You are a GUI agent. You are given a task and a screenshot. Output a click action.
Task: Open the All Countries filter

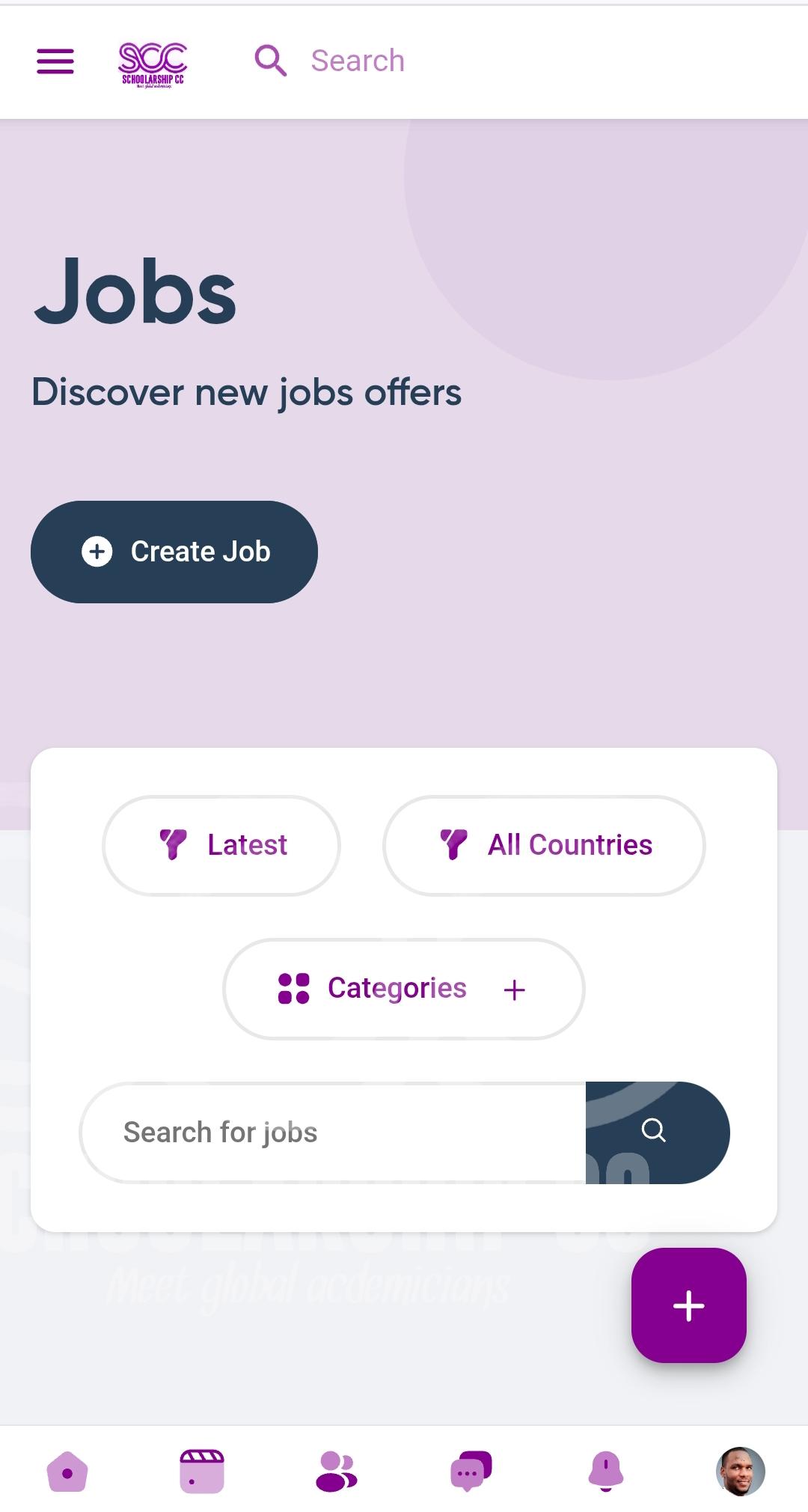pos(544,845)
